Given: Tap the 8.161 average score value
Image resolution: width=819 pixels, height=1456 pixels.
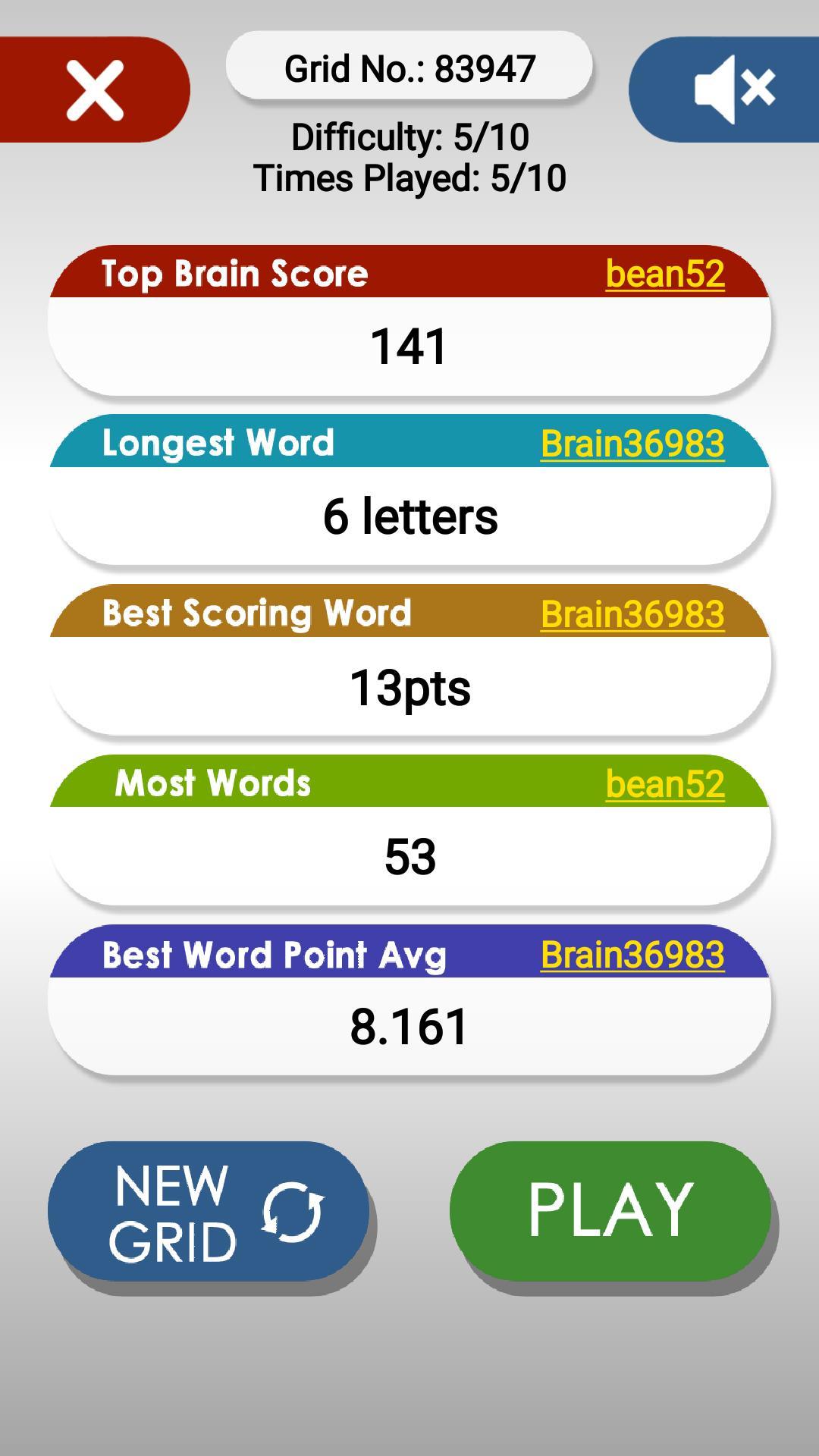Looking at the screenshot, I should 409,1028.
